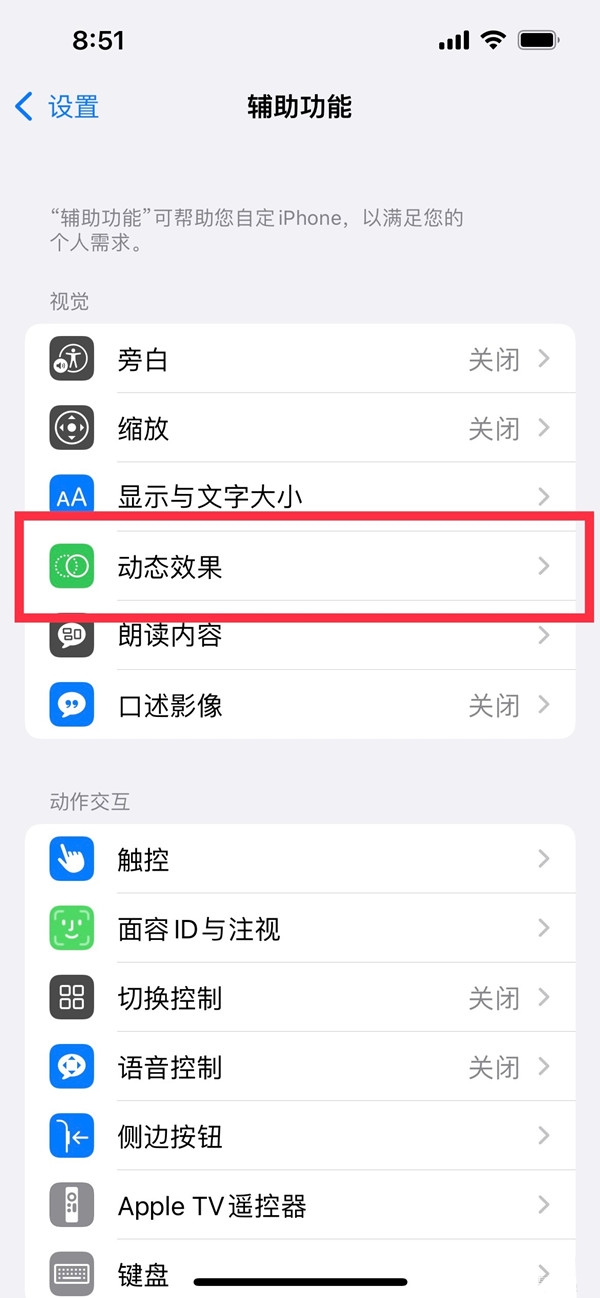Screen dimensions: 600x1298
Task: Open Apple TV遥控器 settings
Action: (x=300, y=1206)
